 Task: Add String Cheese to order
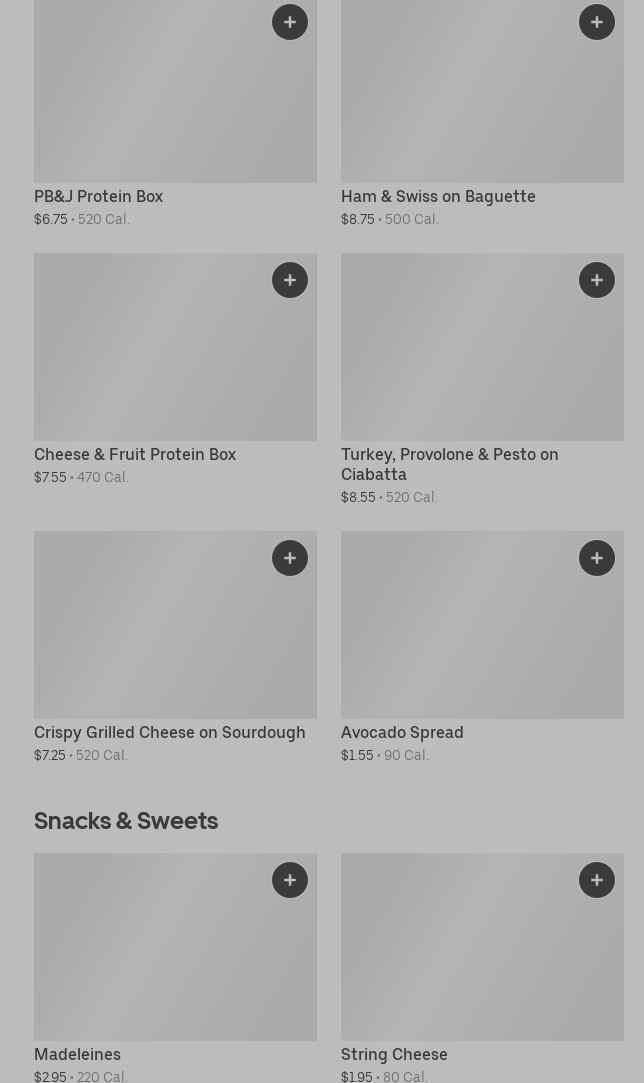click(x=597, y=880)
